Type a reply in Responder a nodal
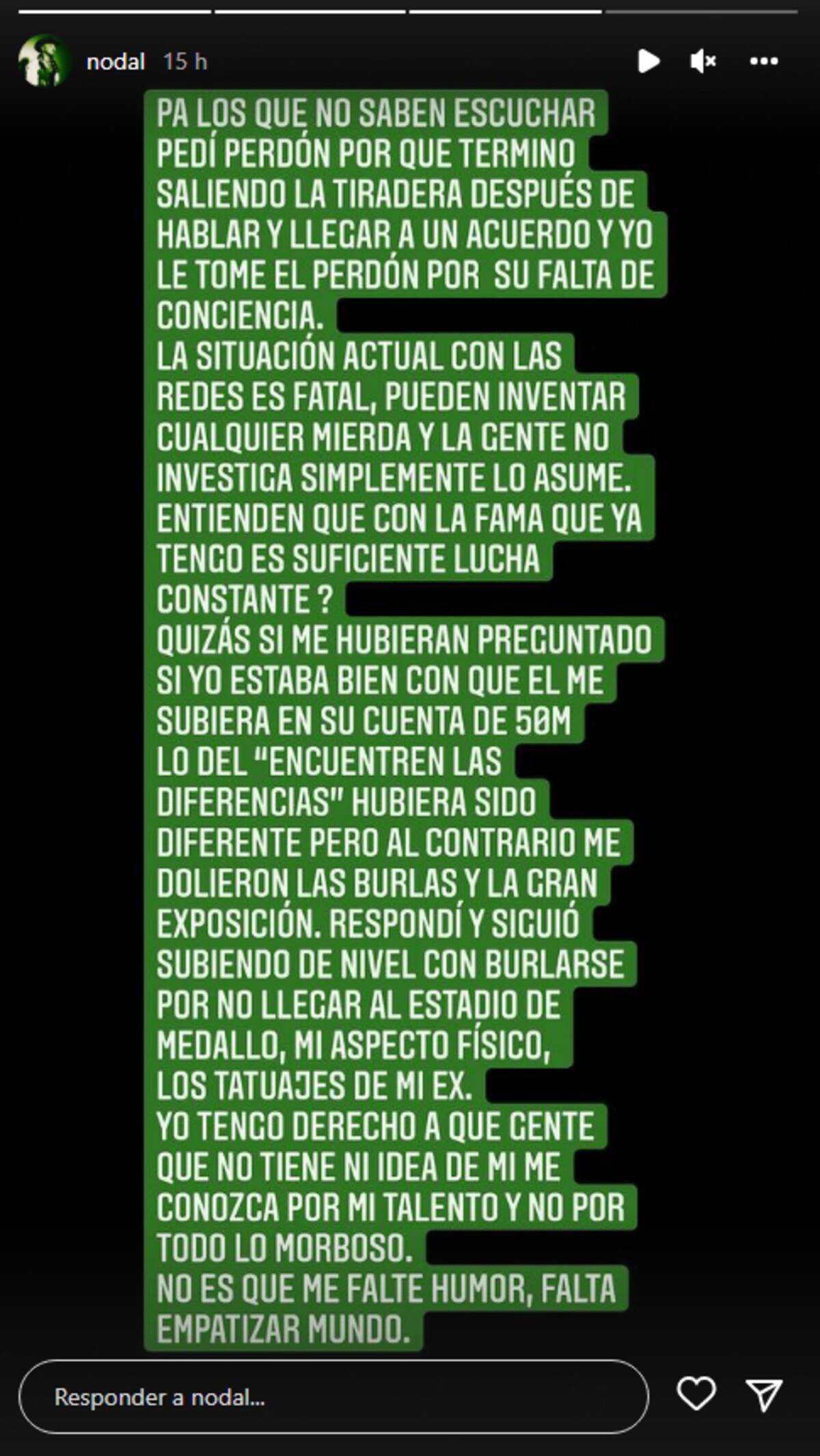The image size is (820, 1456). click(x=333, y=1397)
